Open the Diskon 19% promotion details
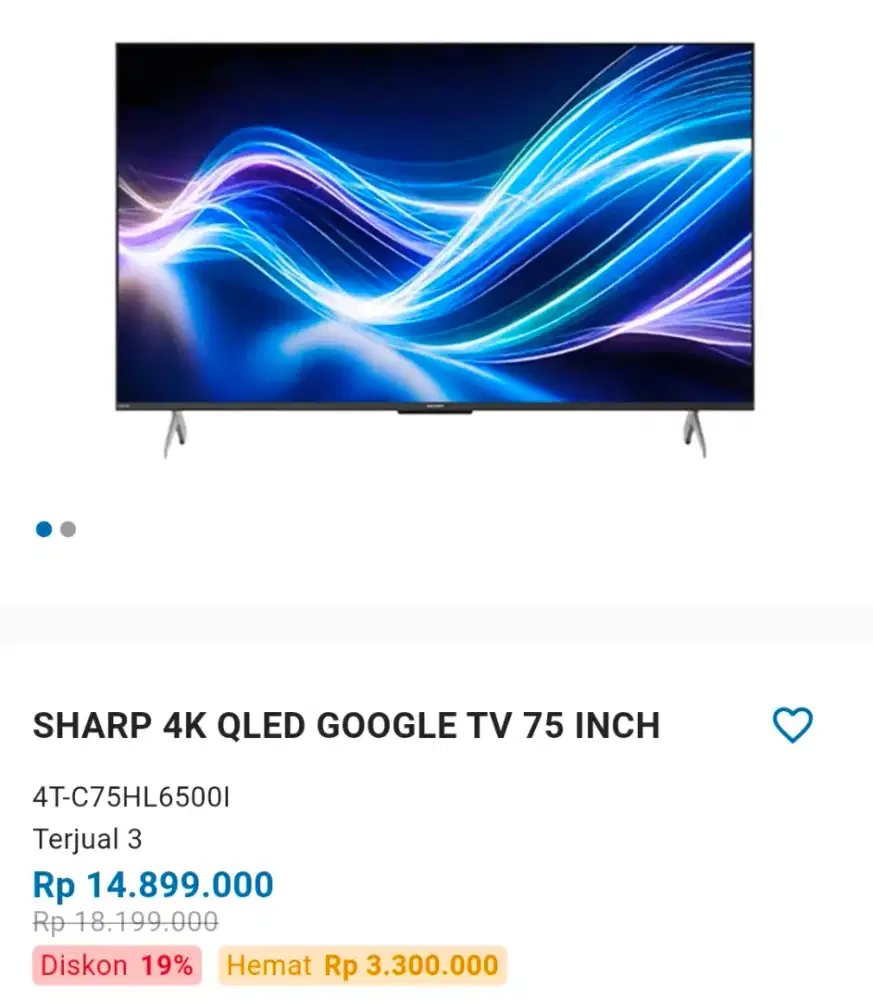873x1000 pixels. (x=115, y=966)
